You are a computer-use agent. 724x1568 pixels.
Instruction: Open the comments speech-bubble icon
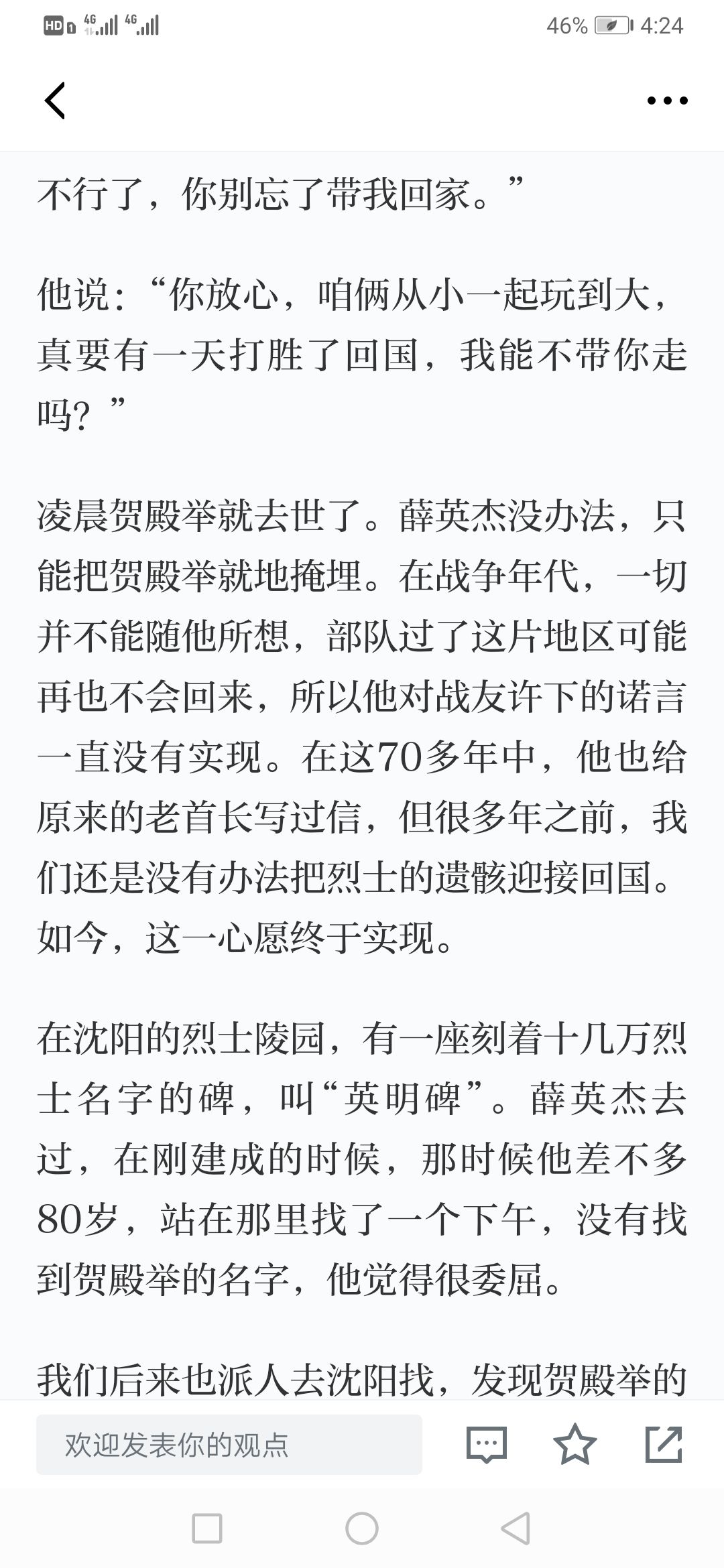[x=486, y=1445]
